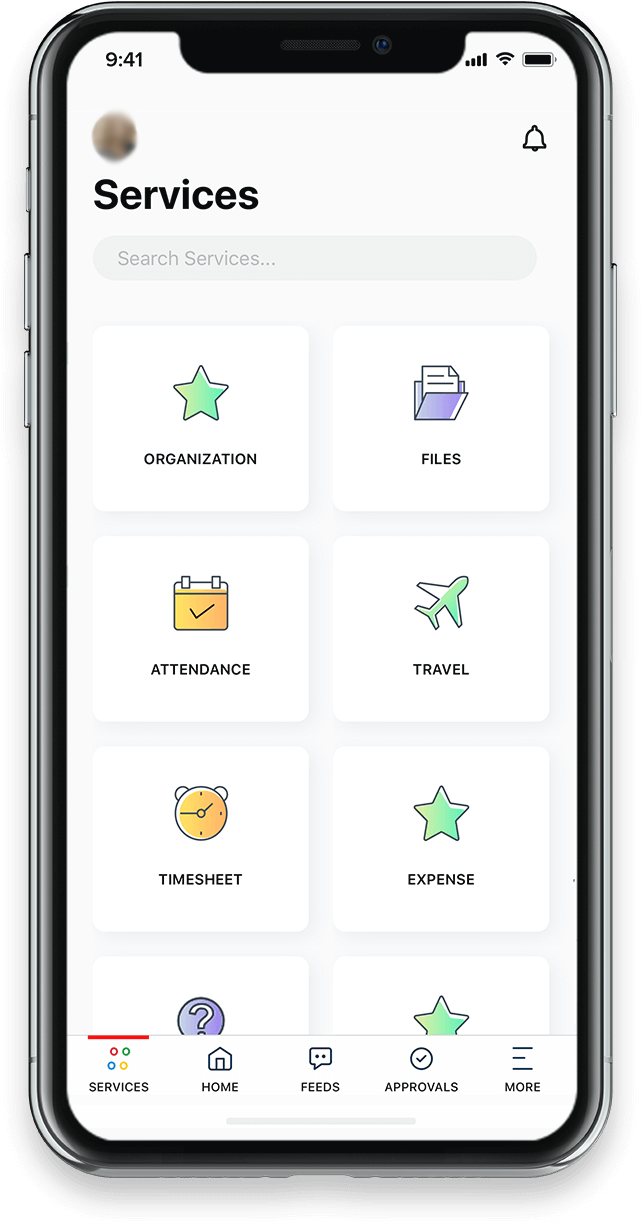Viewport: 641px width, 1222px height.
Task: Switch to the Home tab
Action: pyautogui.click(x=220, y=1069)
